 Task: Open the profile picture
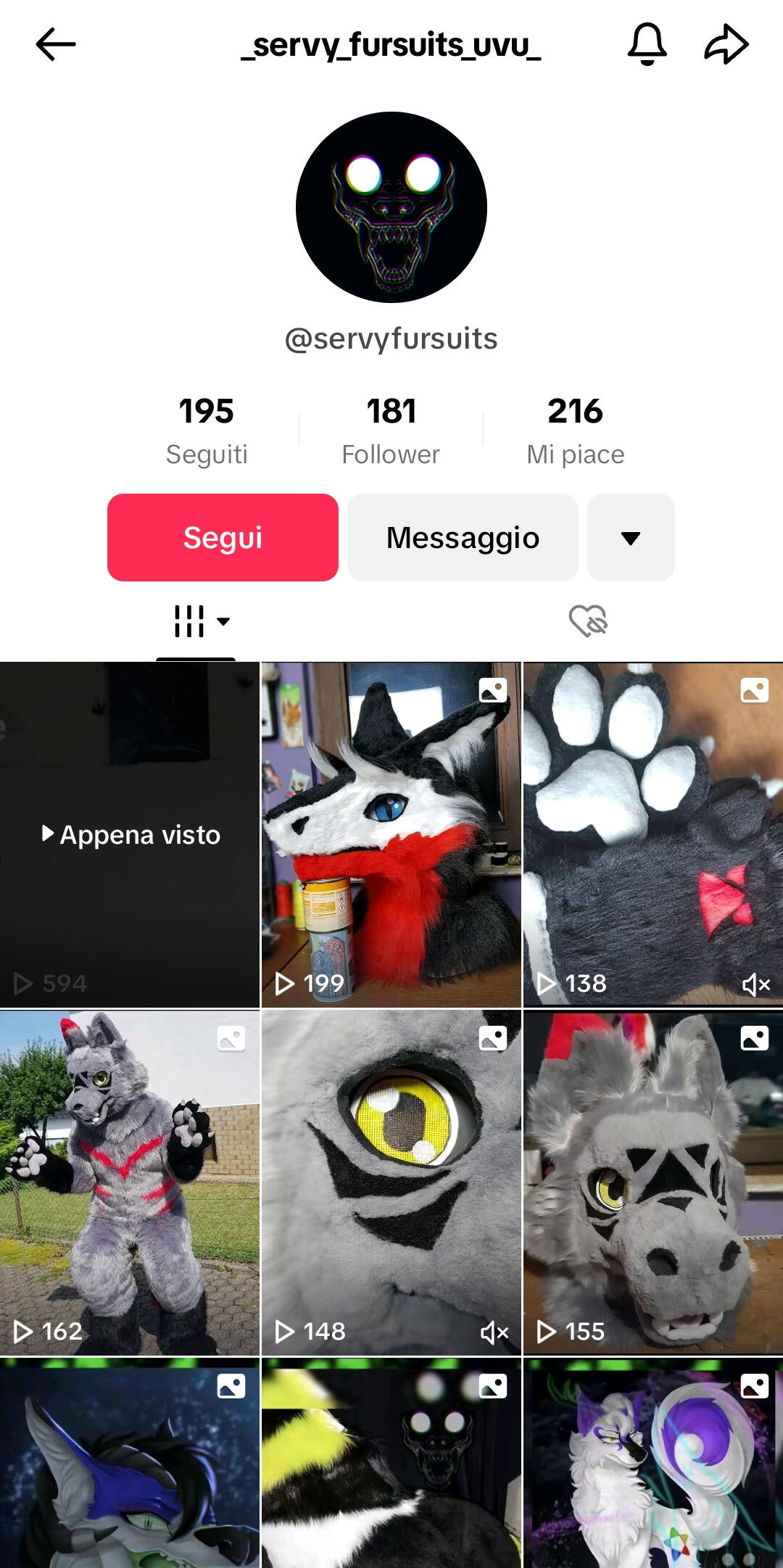[391, 207]
